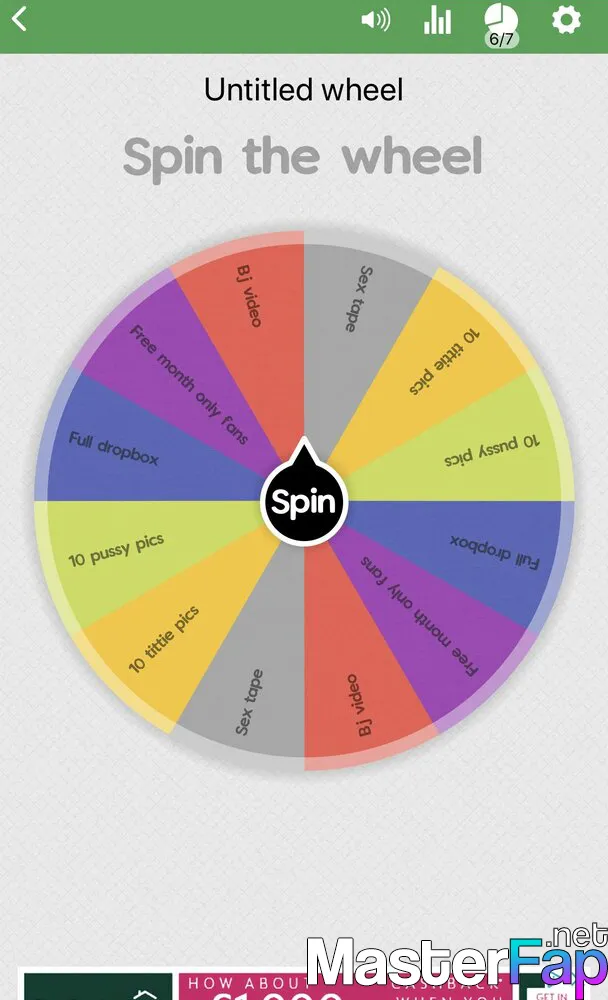Open the bar chart statistics icon
This screenshot has width=608, height=1000.
point(438,20)
